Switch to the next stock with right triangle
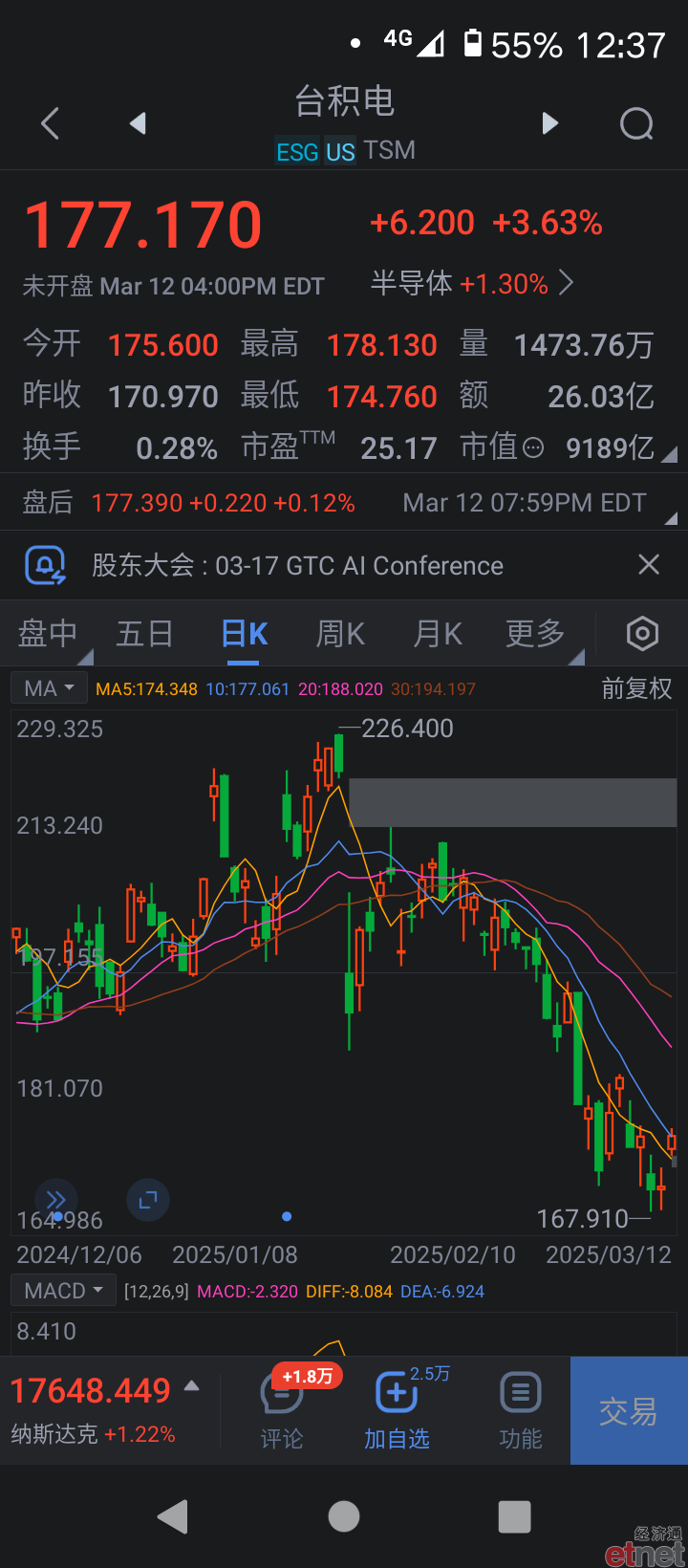This screenshot has height=1568, width=688. click(549, 123)
